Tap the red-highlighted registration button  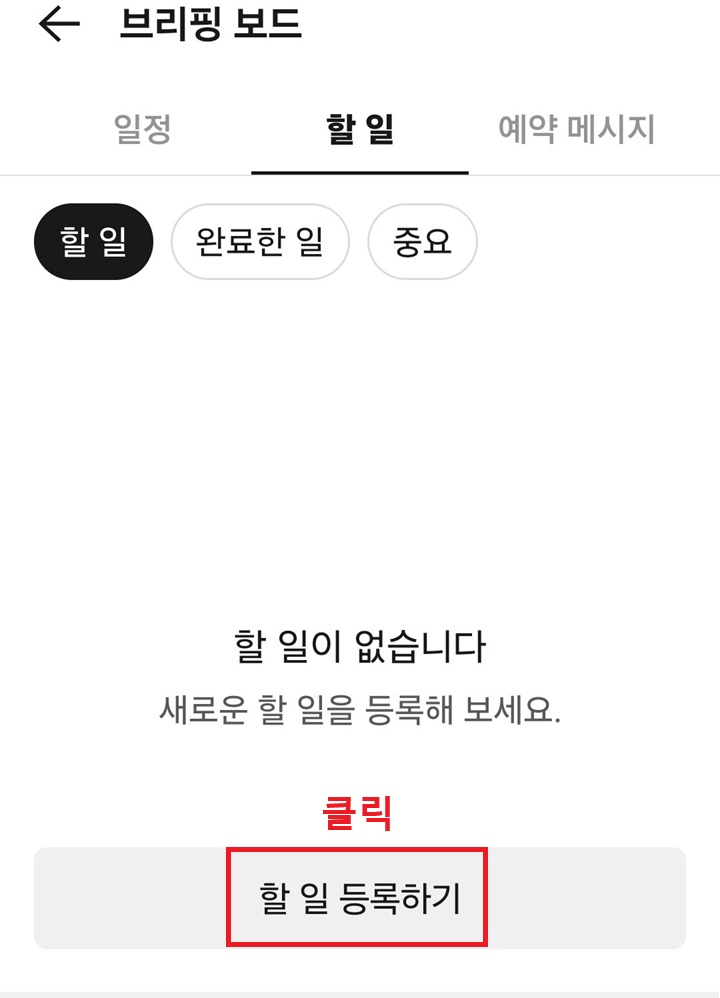[x=357, y=897]
